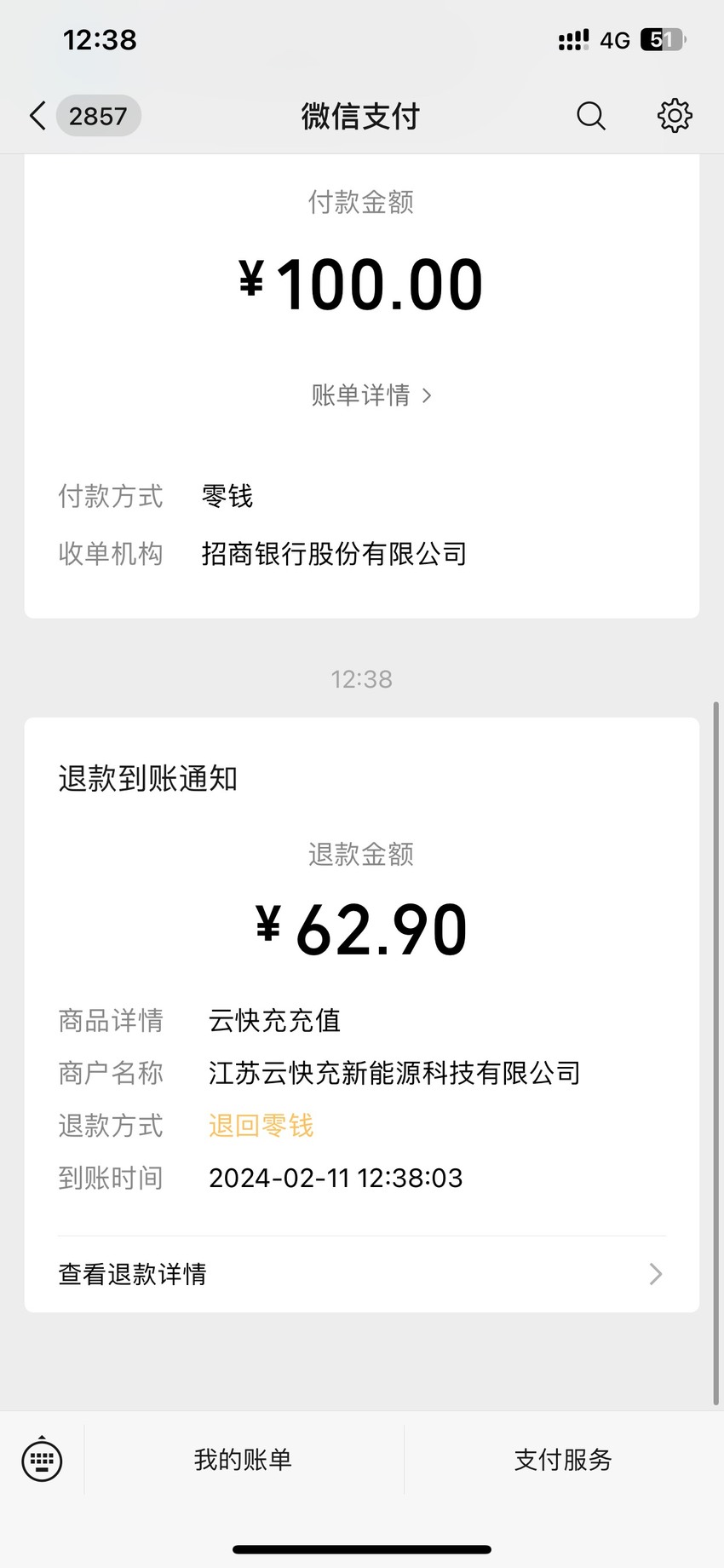Image resolution: width=724 pixels, height=1568 pixels.
Task: Switch to keyboard input mode
Action: tap(42, 1460)
